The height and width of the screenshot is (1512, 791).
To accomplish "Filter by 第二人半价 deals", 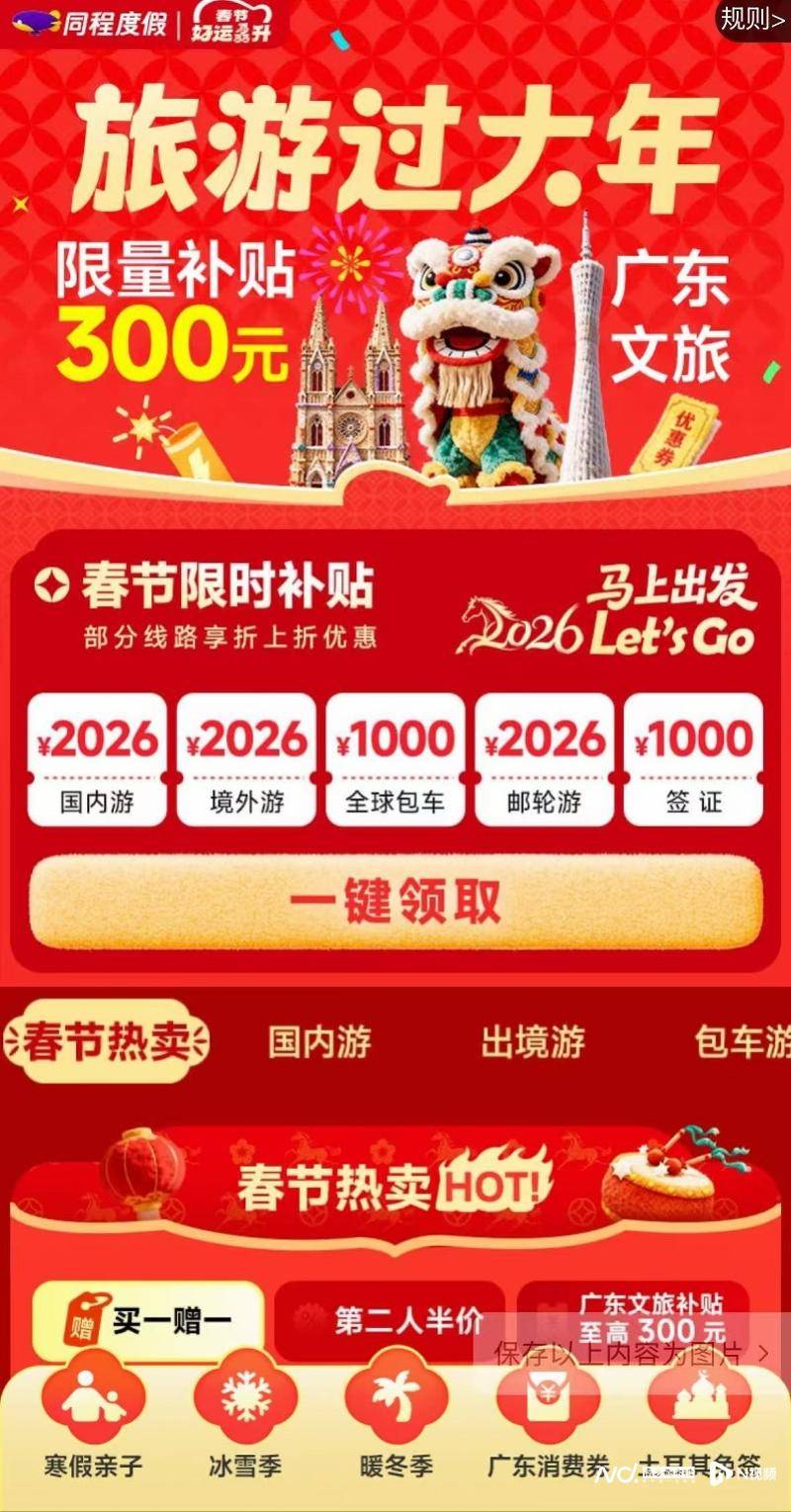I will 390,1321.
